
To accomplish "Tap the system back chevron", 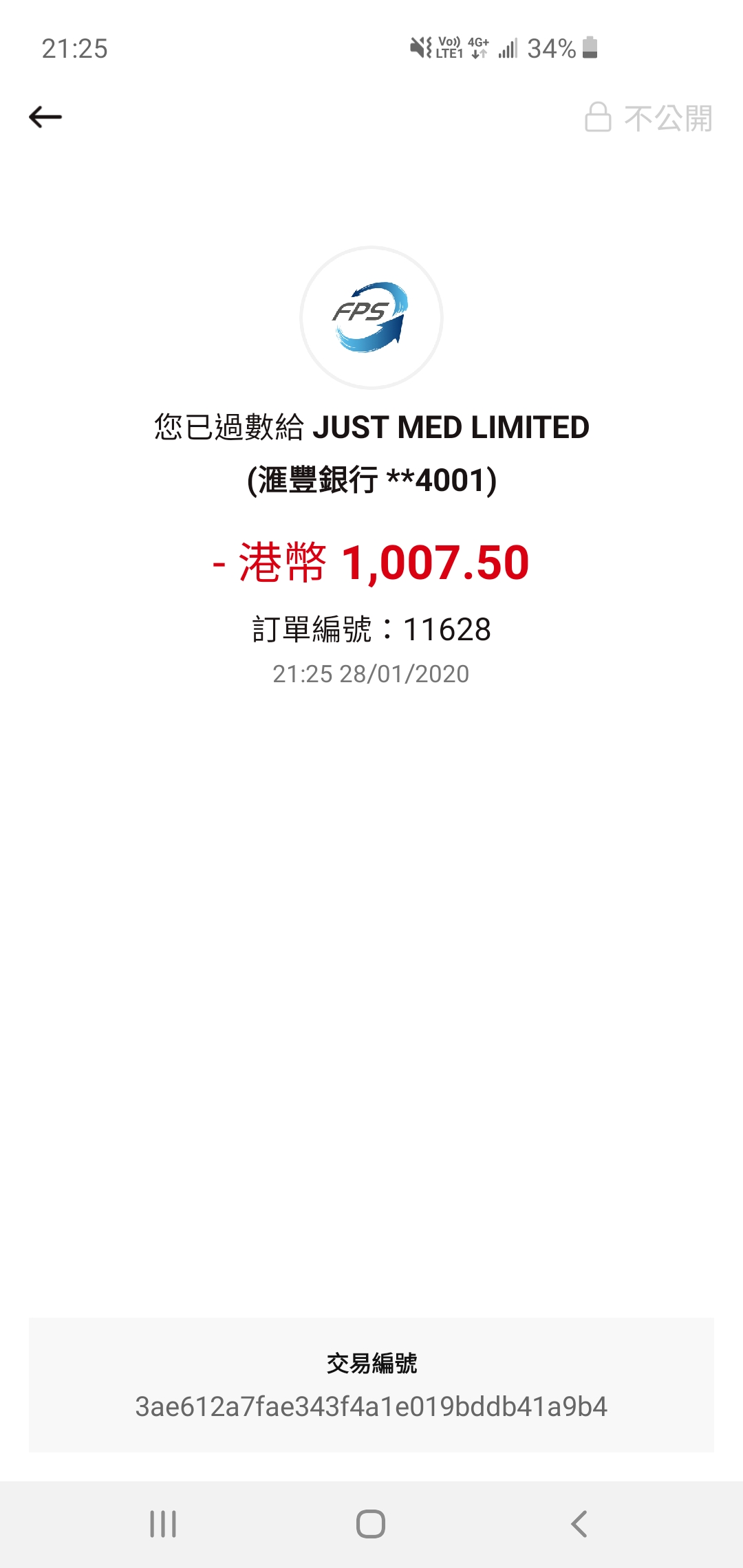I will (579, 1524).
